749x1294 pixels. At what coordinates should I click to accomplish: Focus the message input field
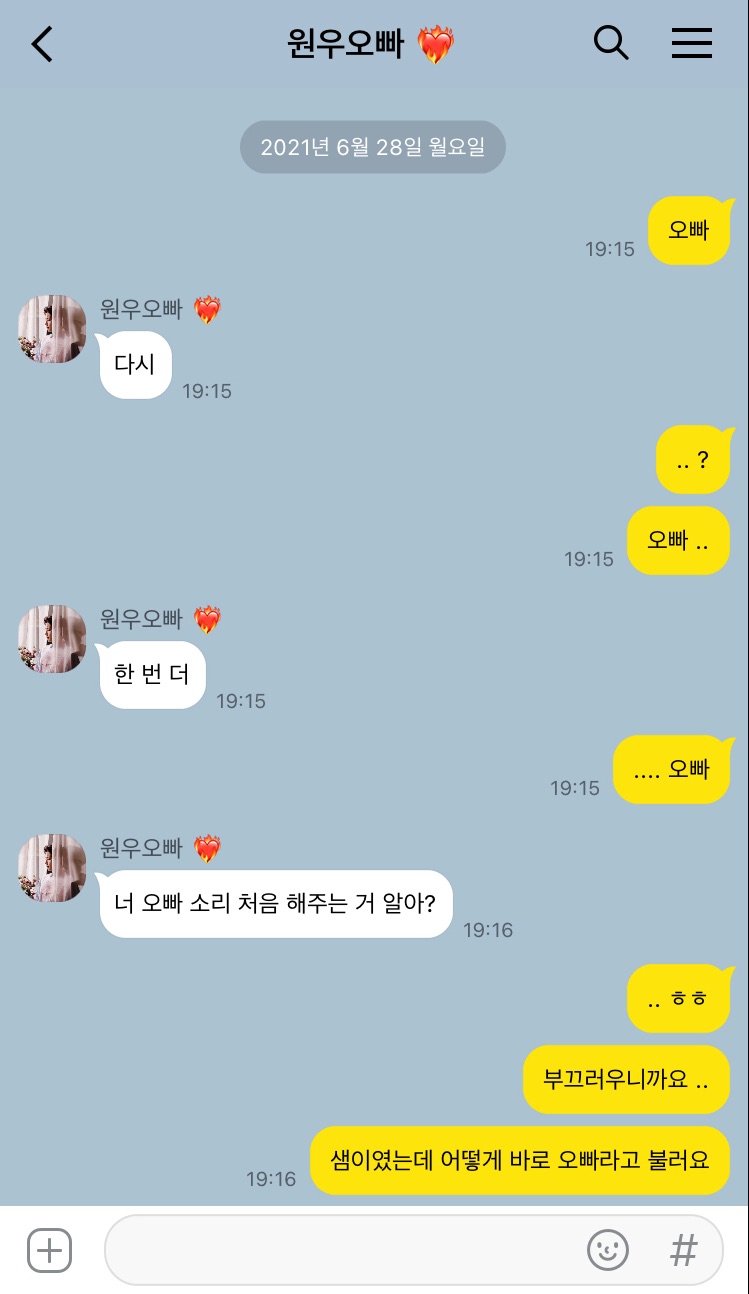[x=340, y=1250]
